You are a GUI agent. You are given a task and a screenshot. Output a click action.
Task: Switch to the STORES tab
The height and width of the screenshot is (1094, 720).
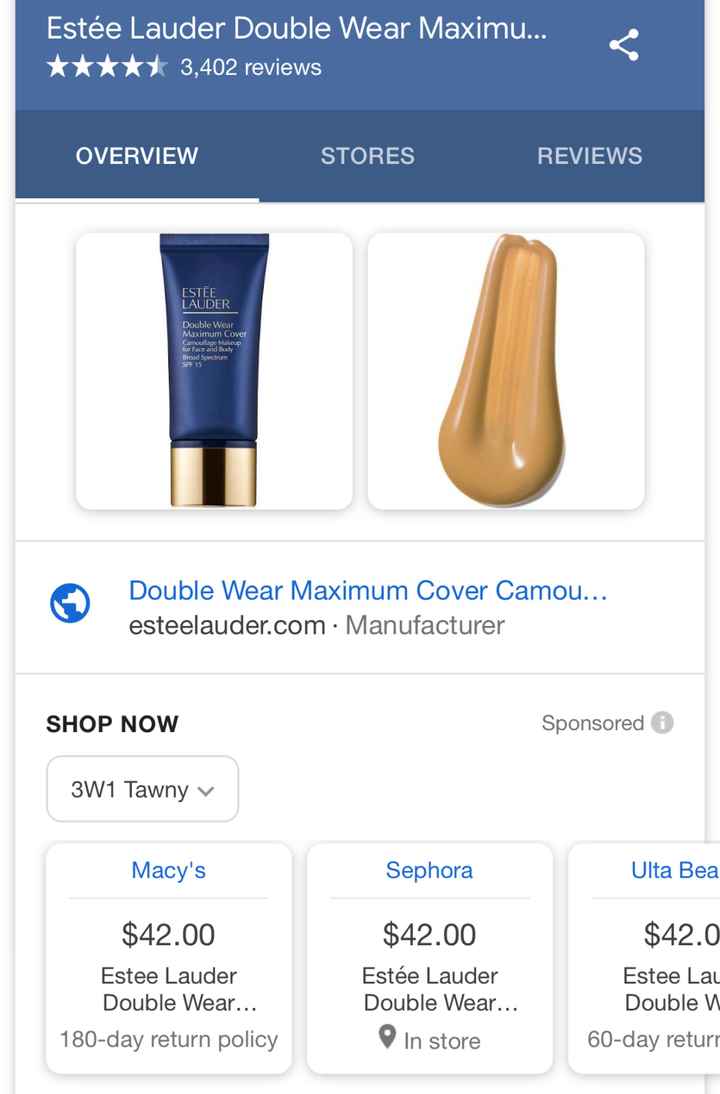pos(367,156)
